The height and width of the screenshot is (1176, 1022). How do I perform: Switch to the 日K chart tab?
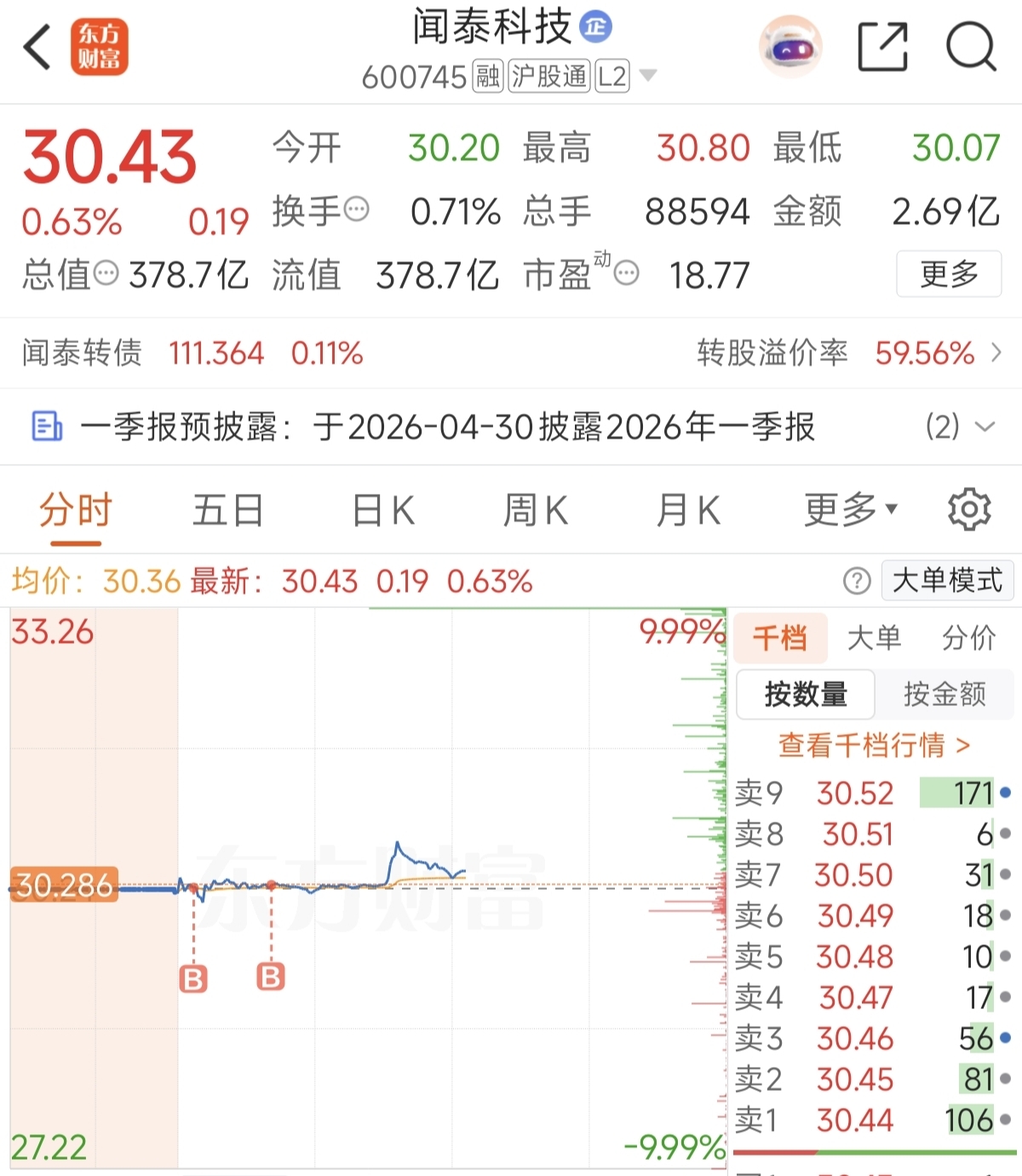pyautogui.click(x=383, y=511)
